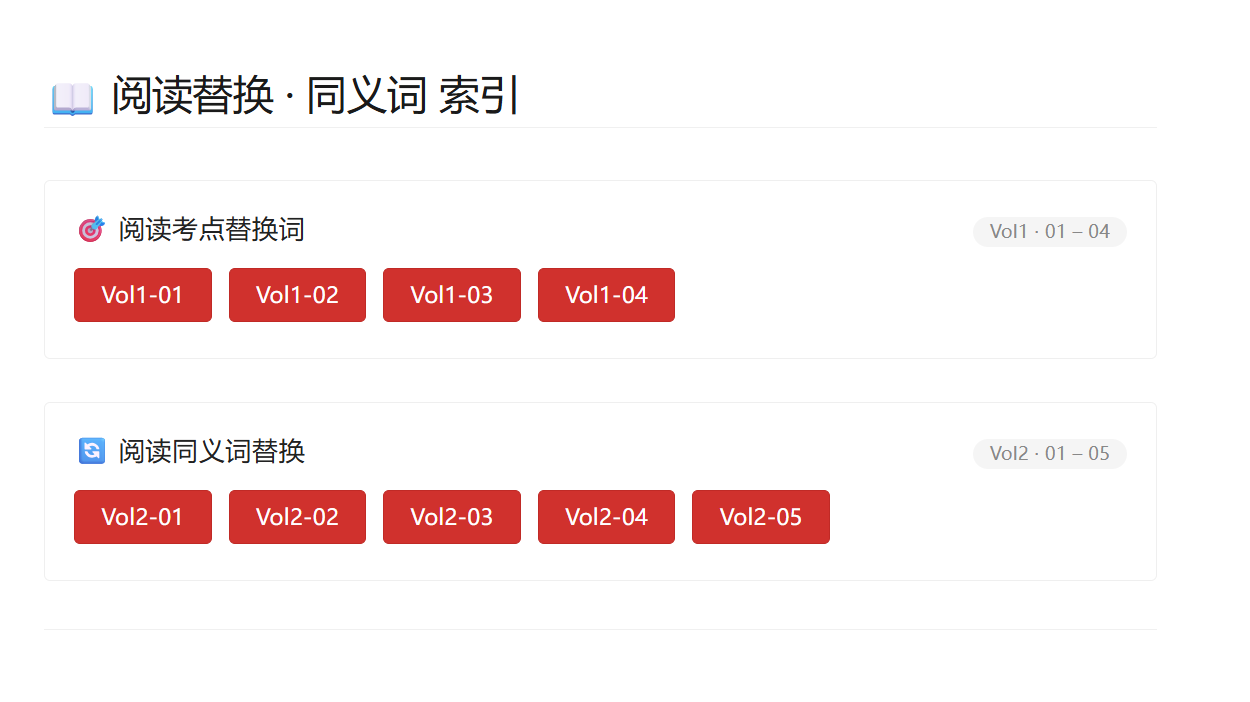Image resolution: width=1250 pixels, height=702 pixels.
Task: Open Vol2-03
Action: pos(452,517)
